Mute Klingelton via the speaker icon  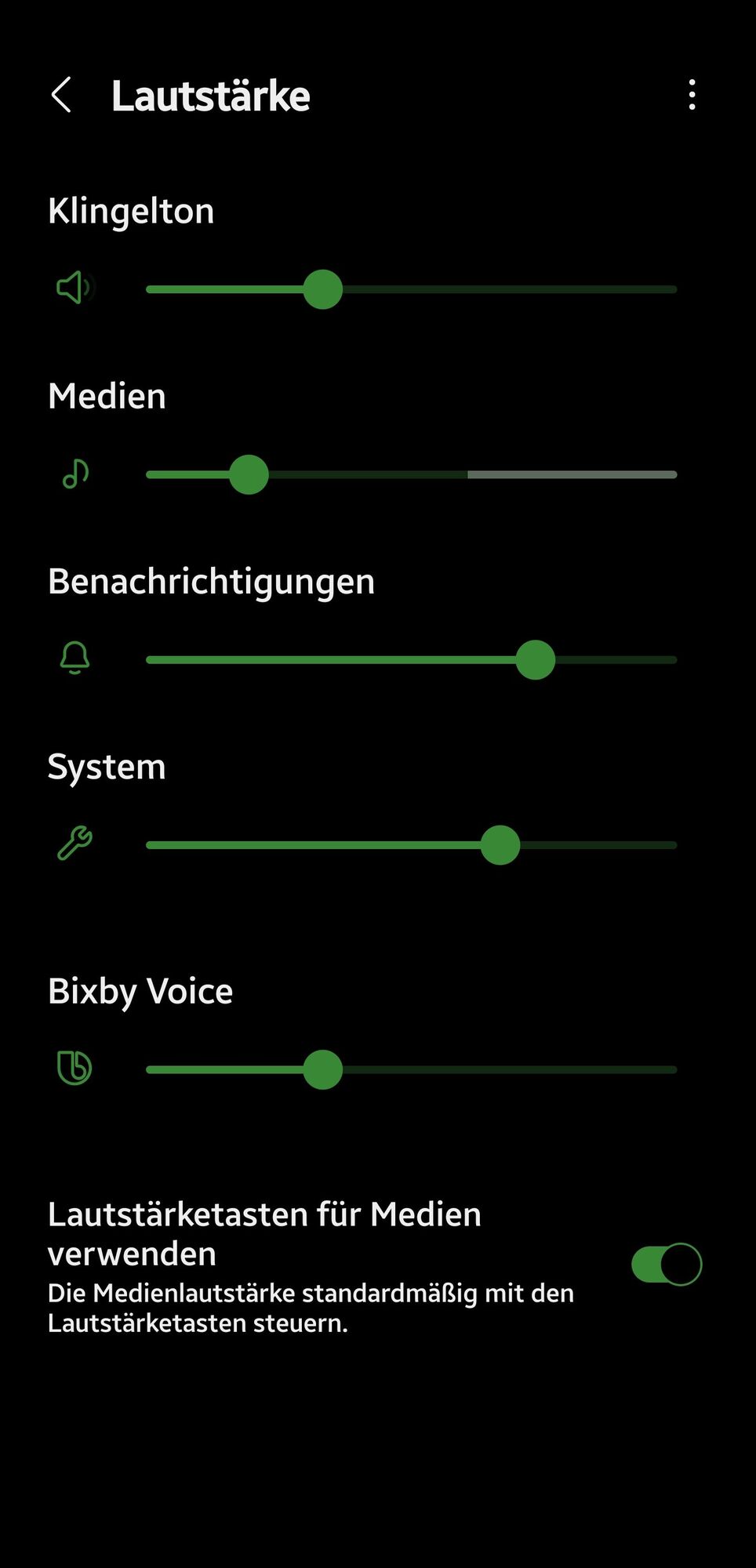point(75,288)
